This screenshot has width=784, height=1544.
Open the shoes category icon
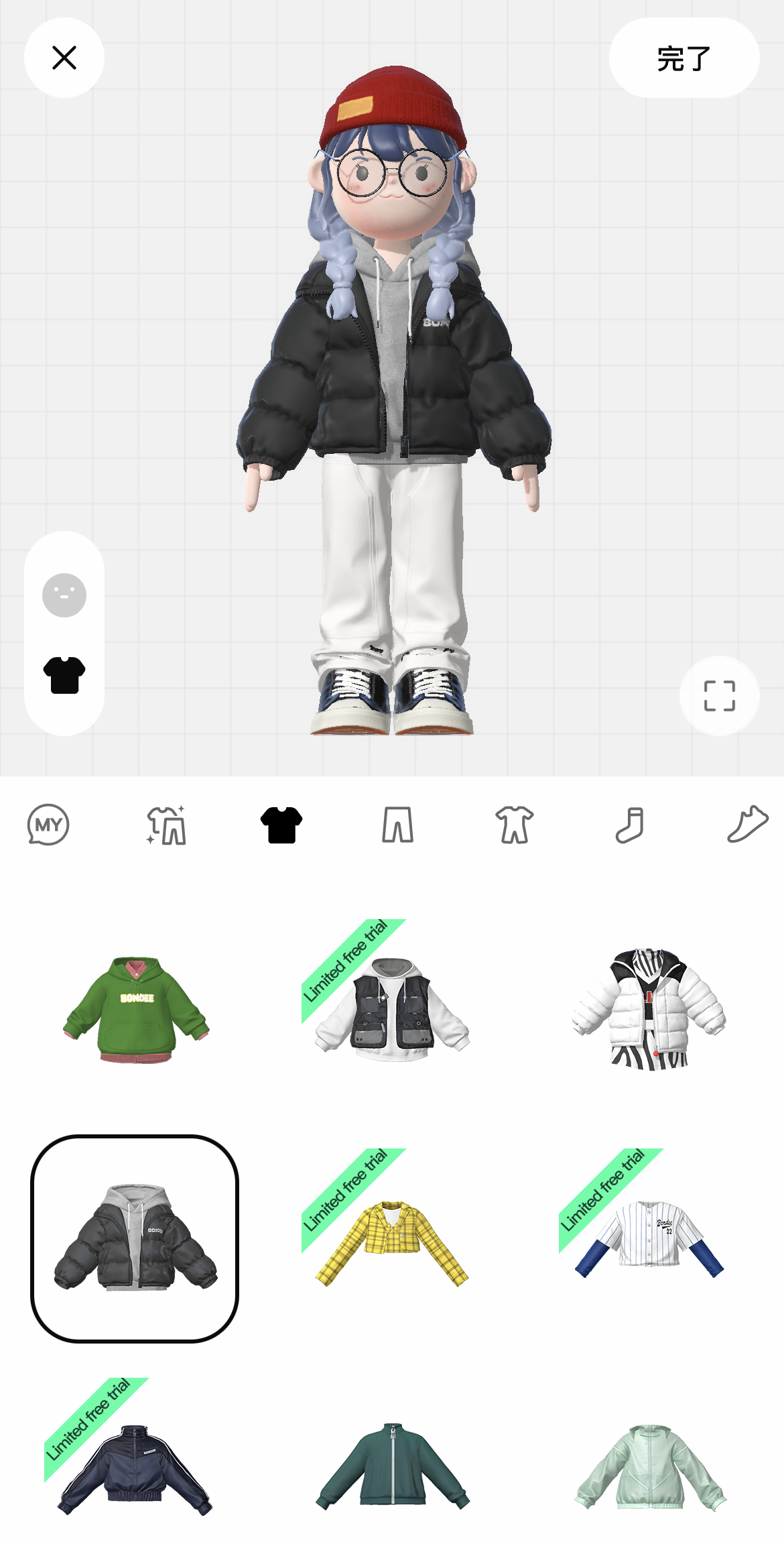[746, 827]
